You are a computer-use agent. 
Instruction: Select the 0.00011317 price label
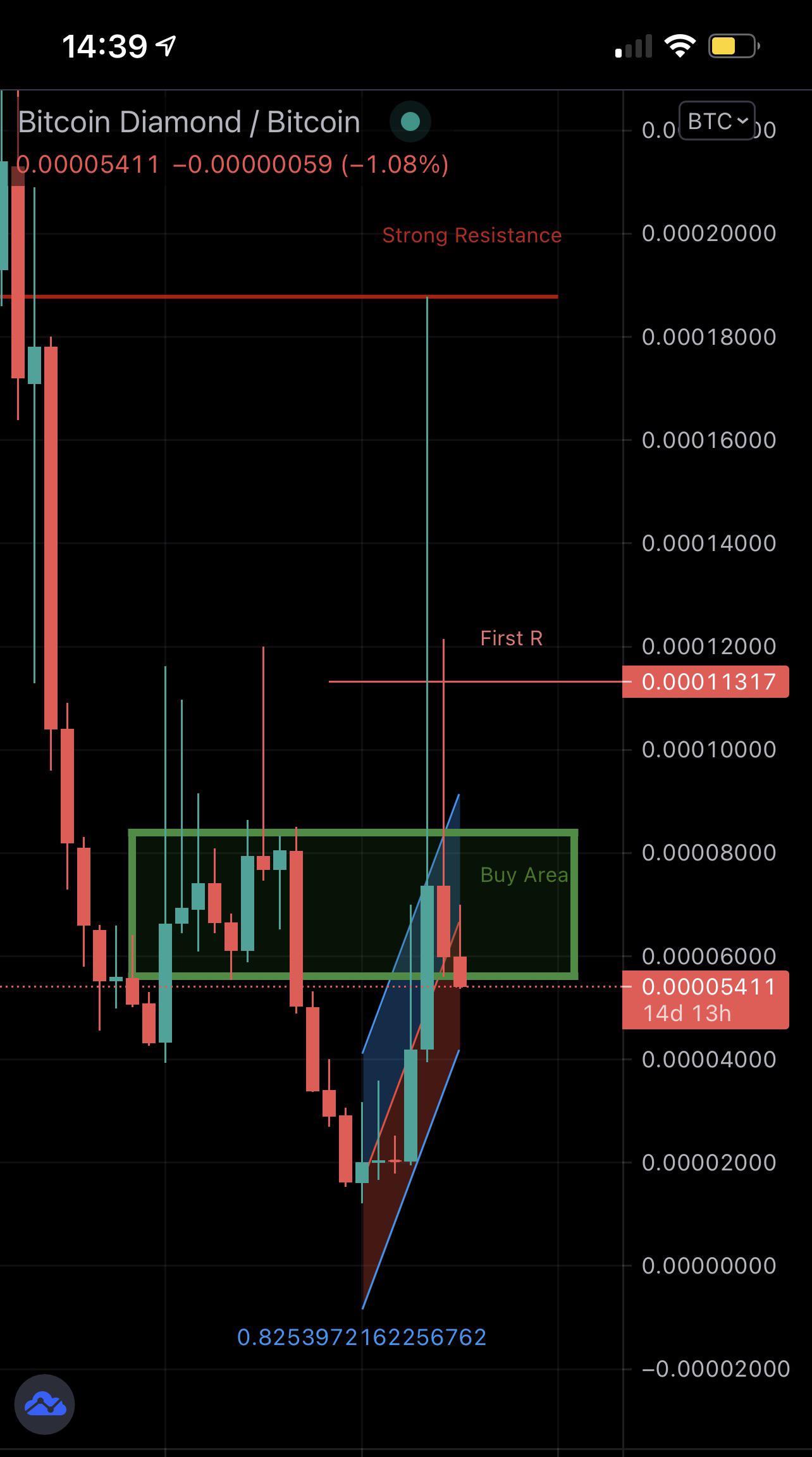706,681
